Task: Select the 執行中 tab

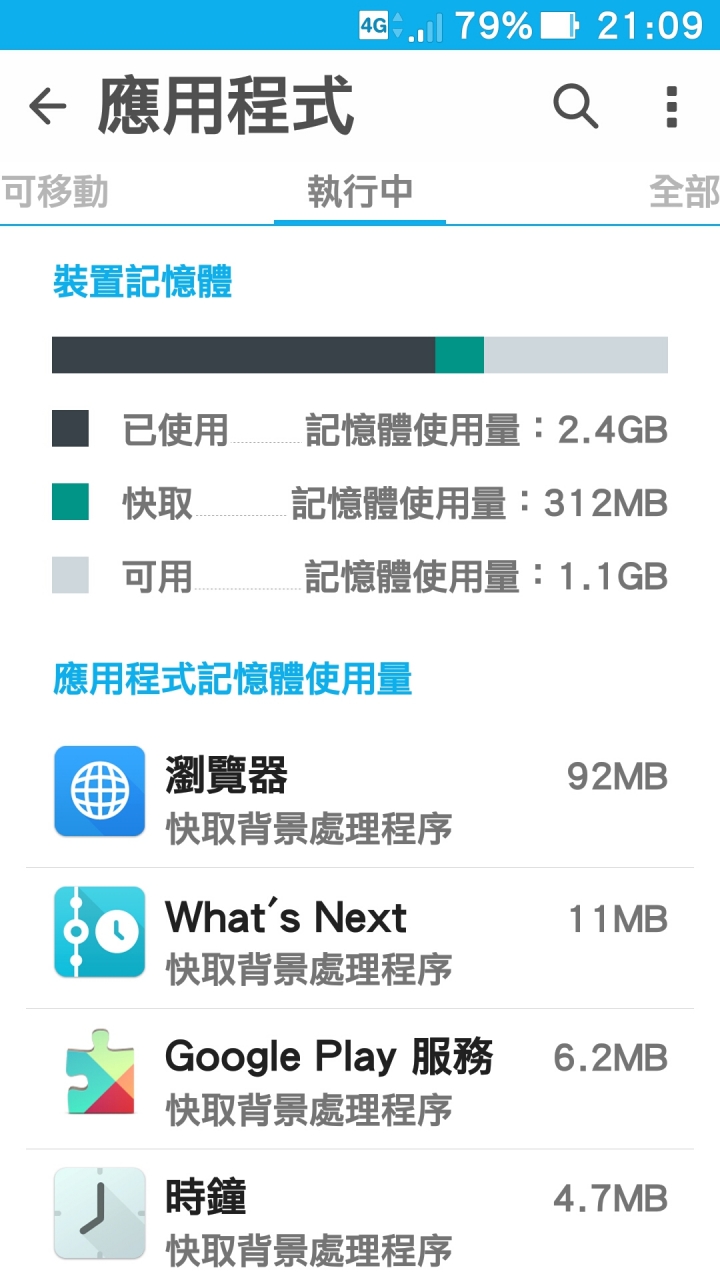Action: [x=360, y=192]
